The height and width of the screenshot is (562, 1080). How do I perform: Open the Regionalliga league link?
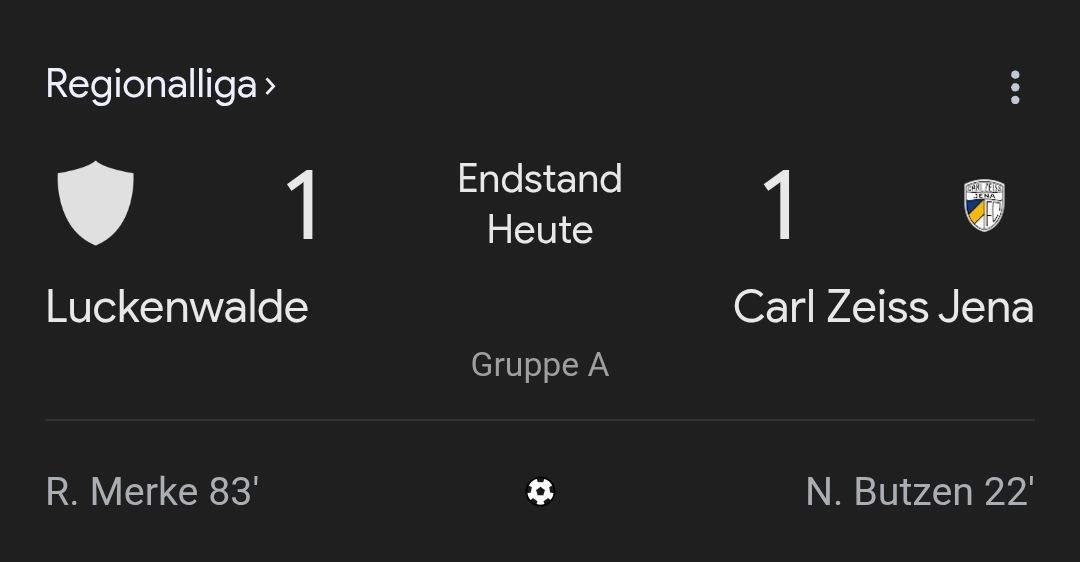[160, 86]
